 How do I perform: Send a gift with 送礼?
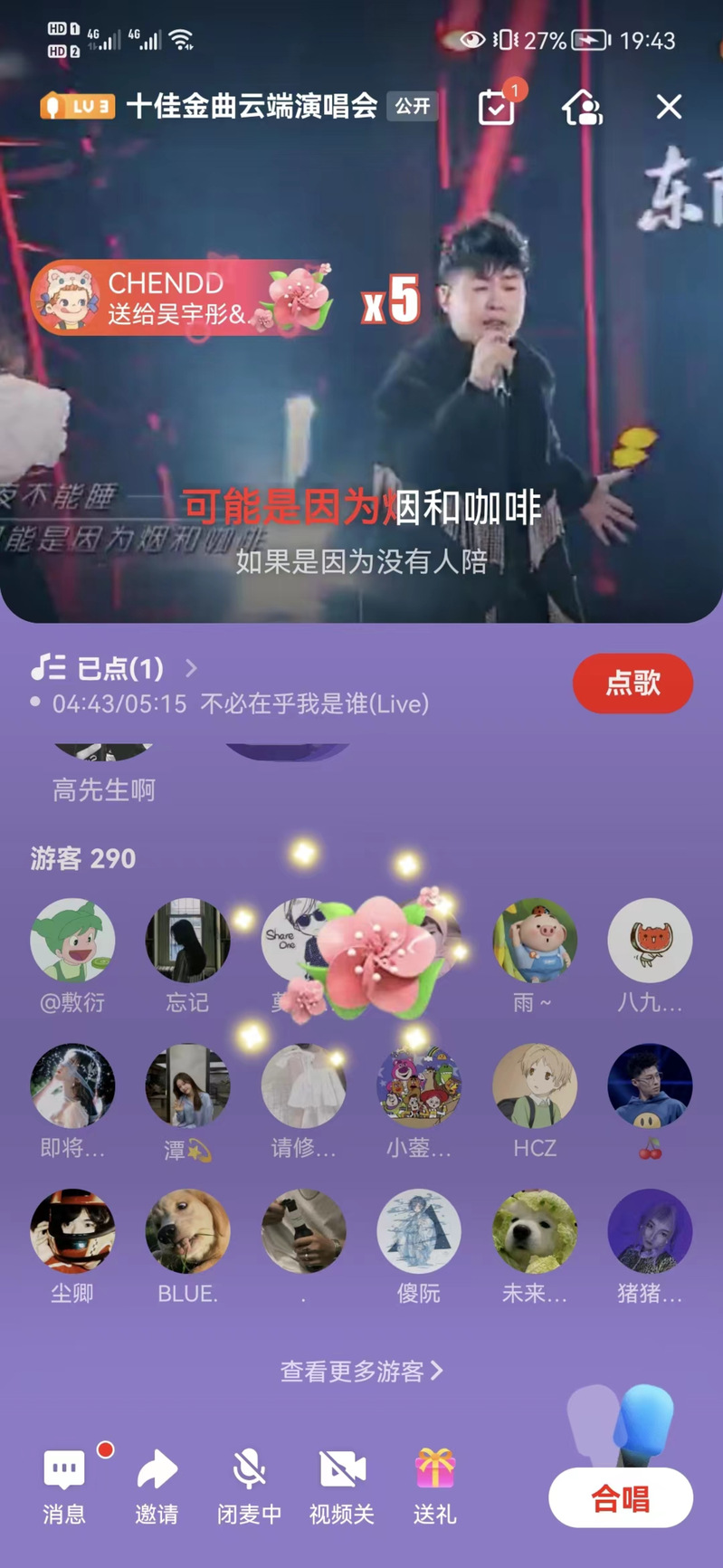coord(434,1485)
